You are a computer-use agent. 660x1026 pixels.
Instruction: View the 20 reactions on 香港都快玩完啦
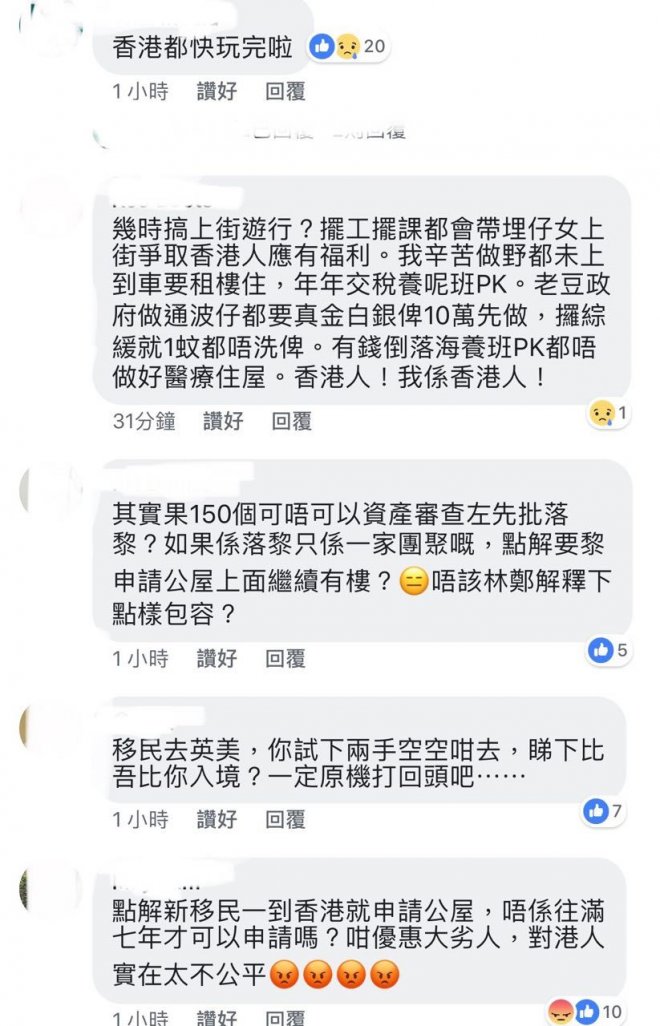point(346,46)
